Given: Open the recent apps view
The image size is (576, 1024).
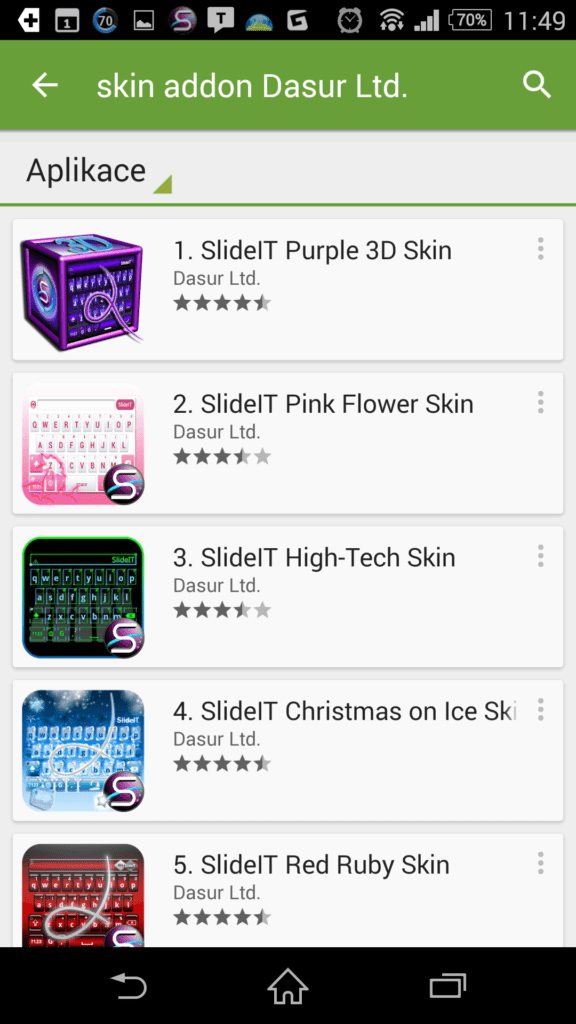Looking at the screenshot, I should click(447, 986).
